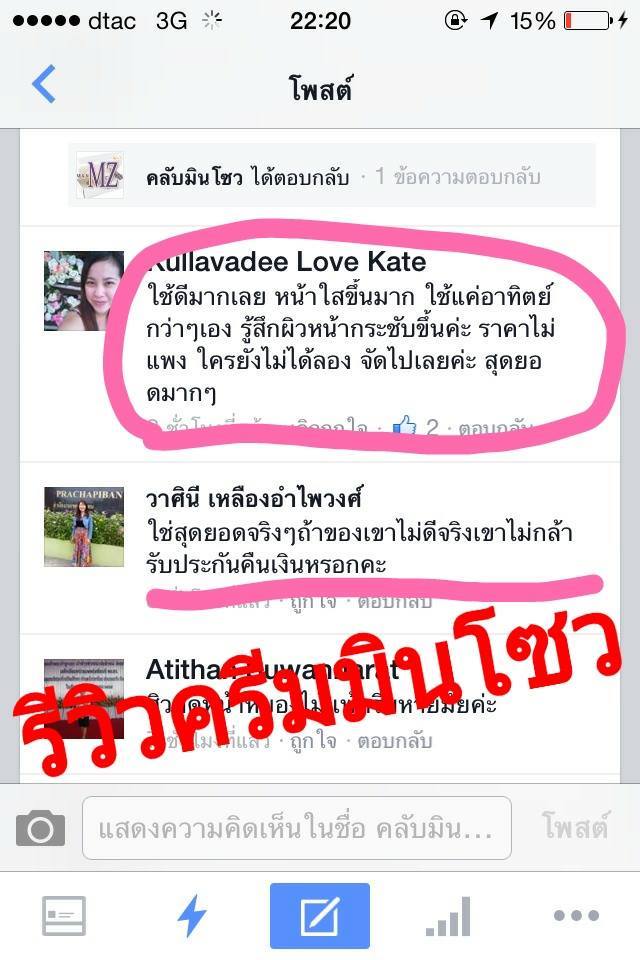
Task: Switch to the page feed tab
Action: click(64, 916)
